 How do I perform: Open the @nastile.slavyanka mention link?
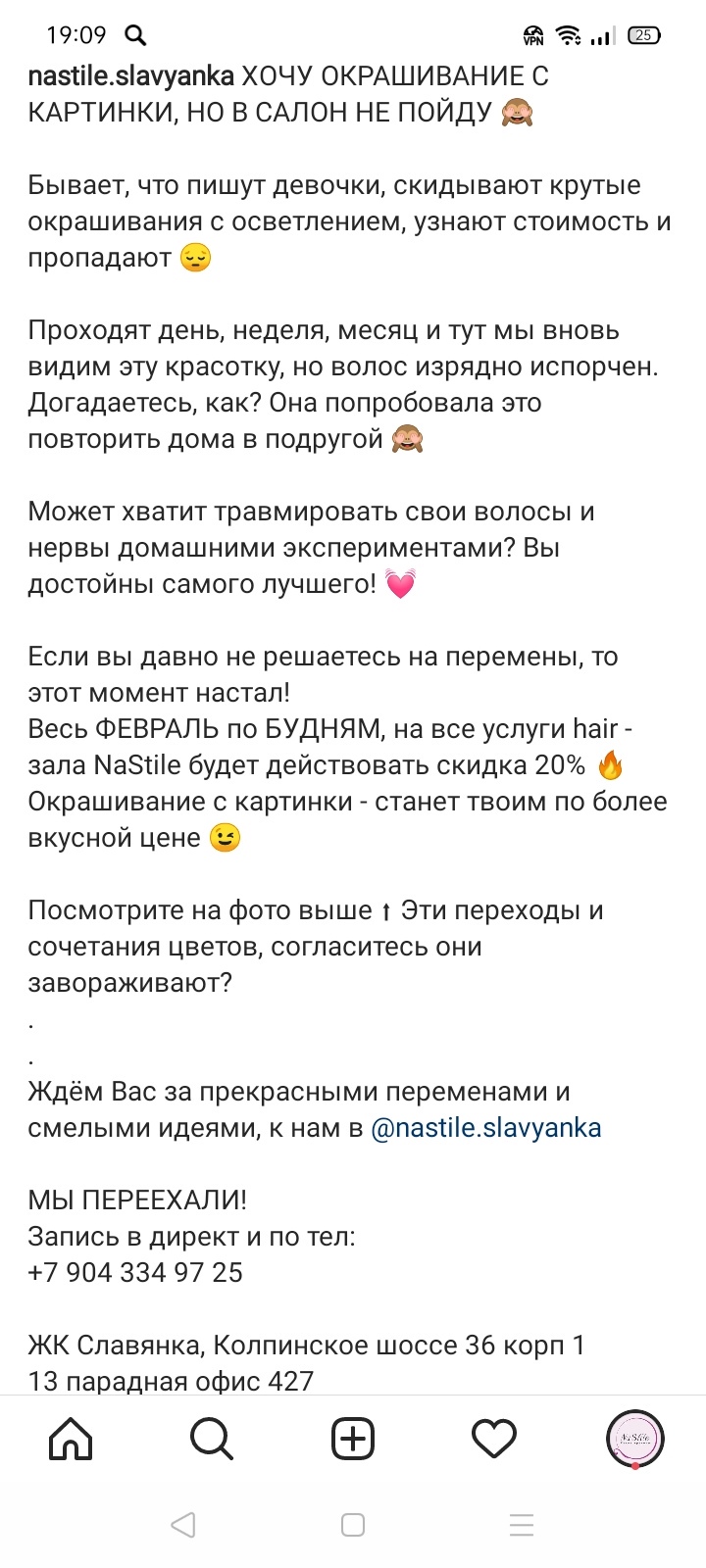(x=486, y=1128)
